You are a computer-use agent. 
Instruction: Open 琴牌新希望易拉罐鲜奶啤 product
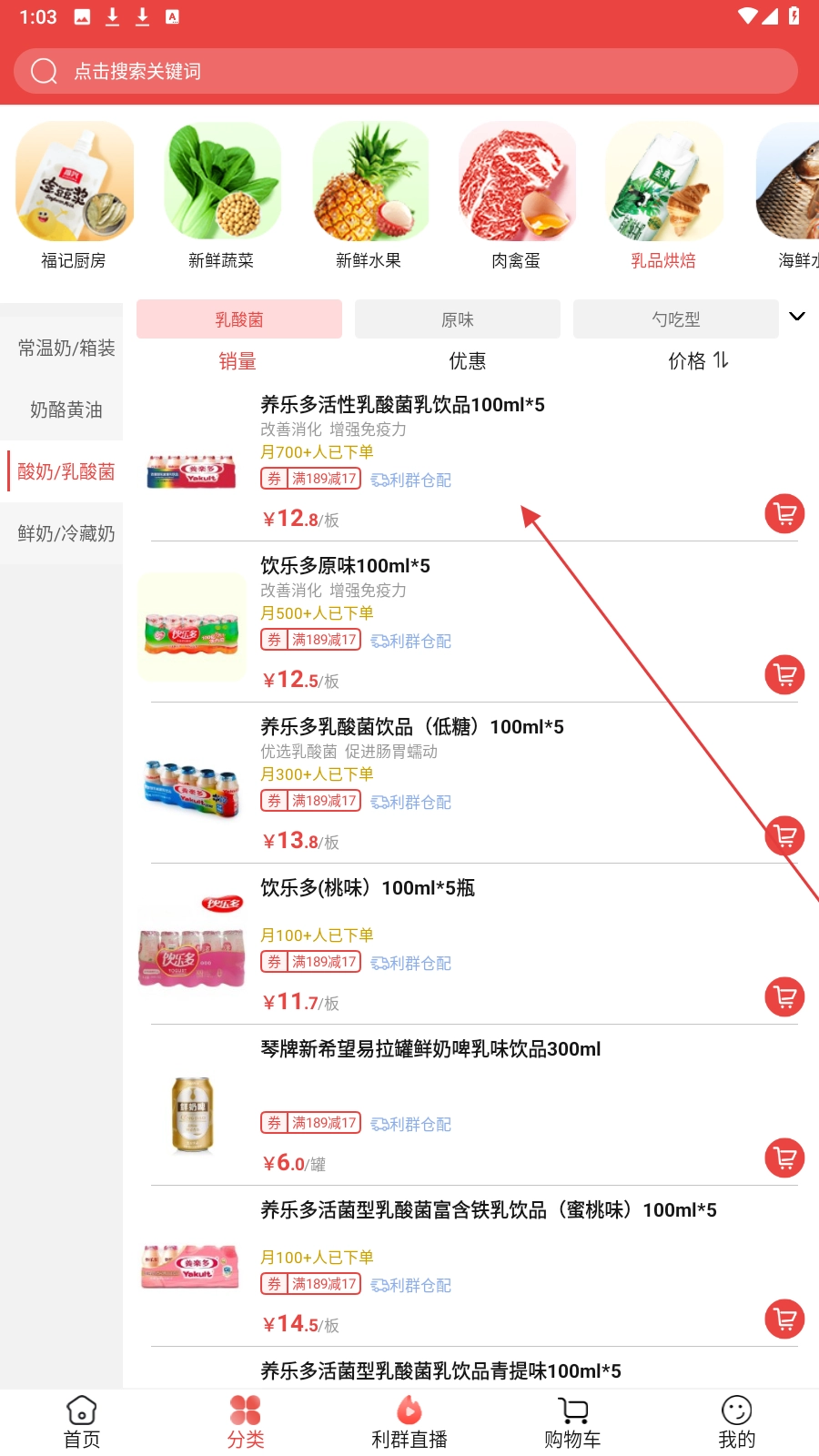430,1049
